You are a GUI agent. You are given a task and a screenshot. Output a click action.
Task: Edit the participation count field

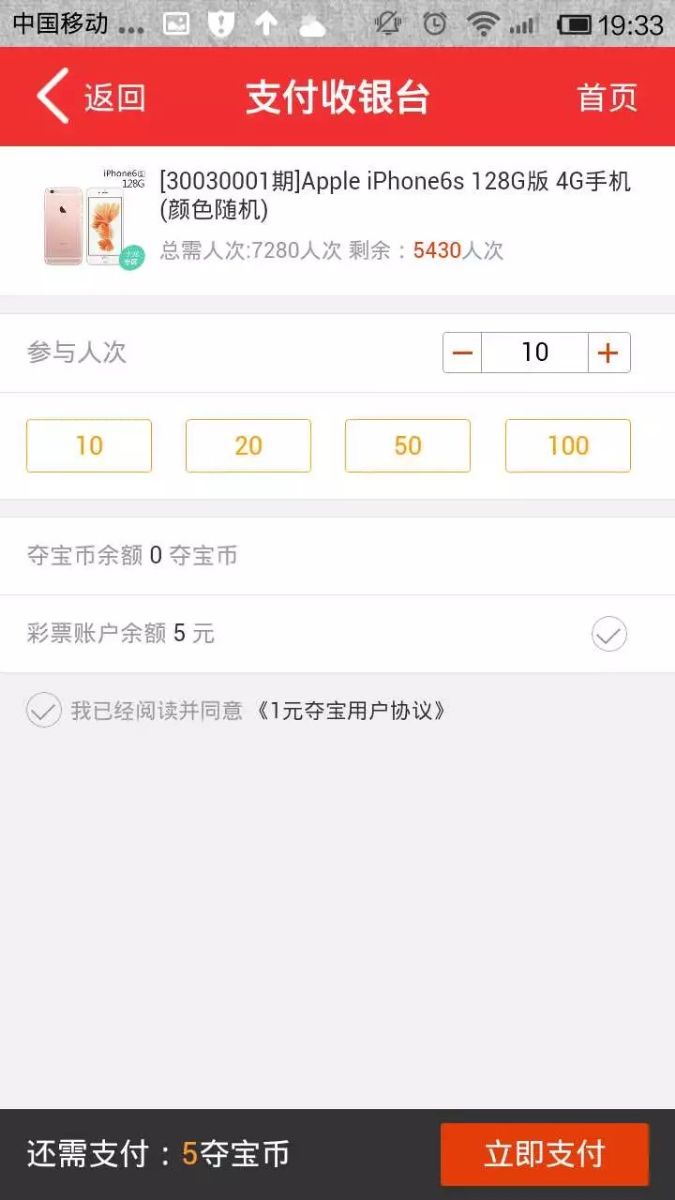coord(535,353)
